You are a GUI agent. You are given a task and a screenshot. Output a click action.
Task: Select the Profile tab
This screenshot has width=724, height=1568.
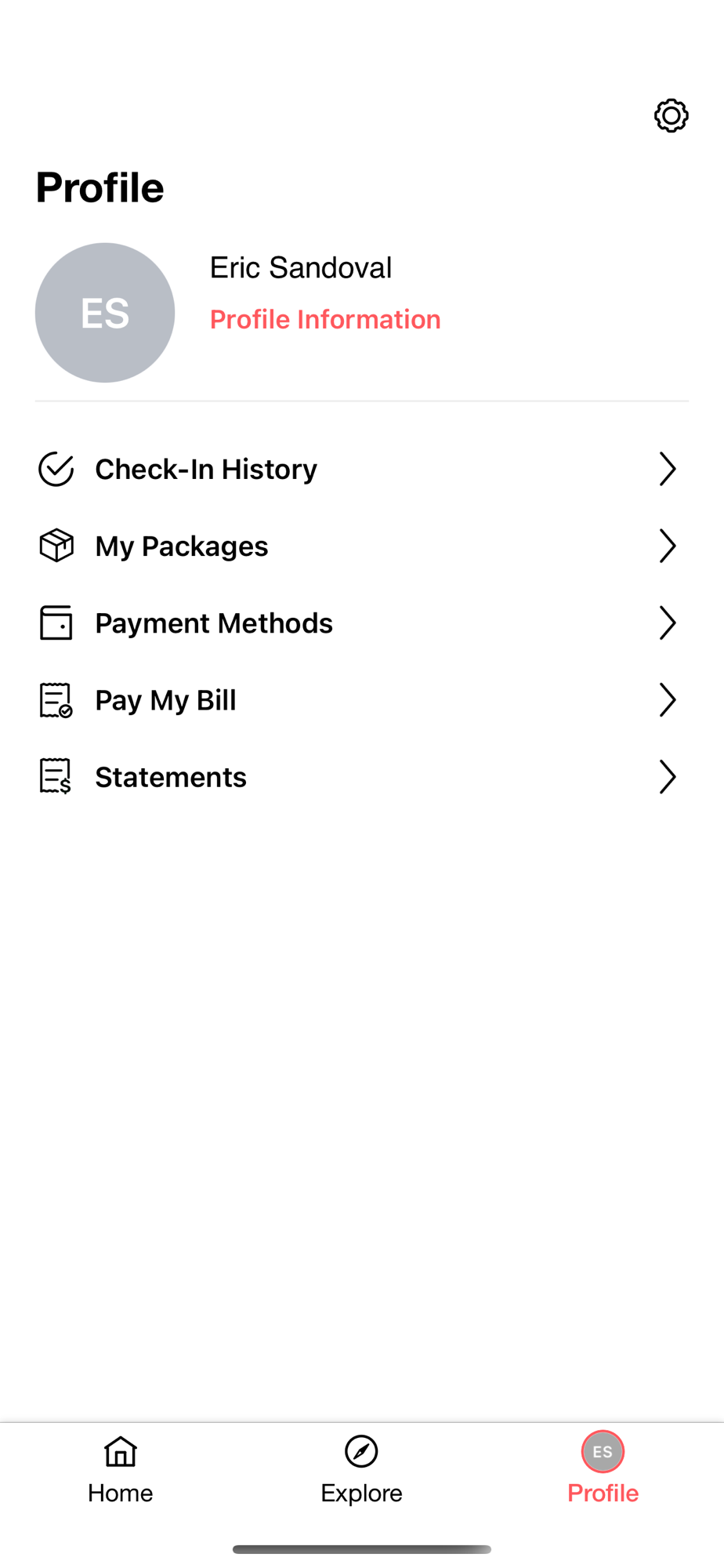click(603, 1470)
